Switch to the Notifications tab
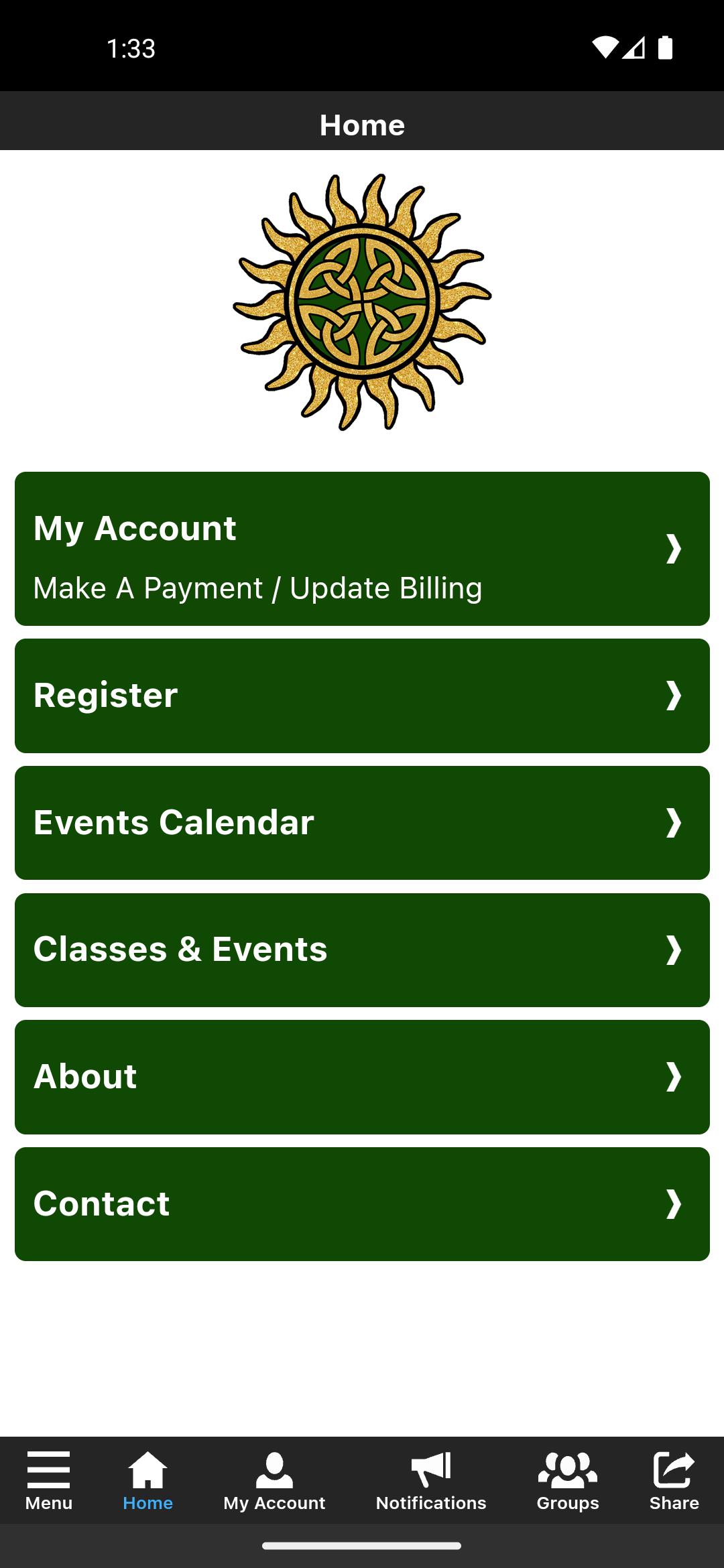Image resolution: width=724 pixels, height=1568 pixels. pos(431,1481)
